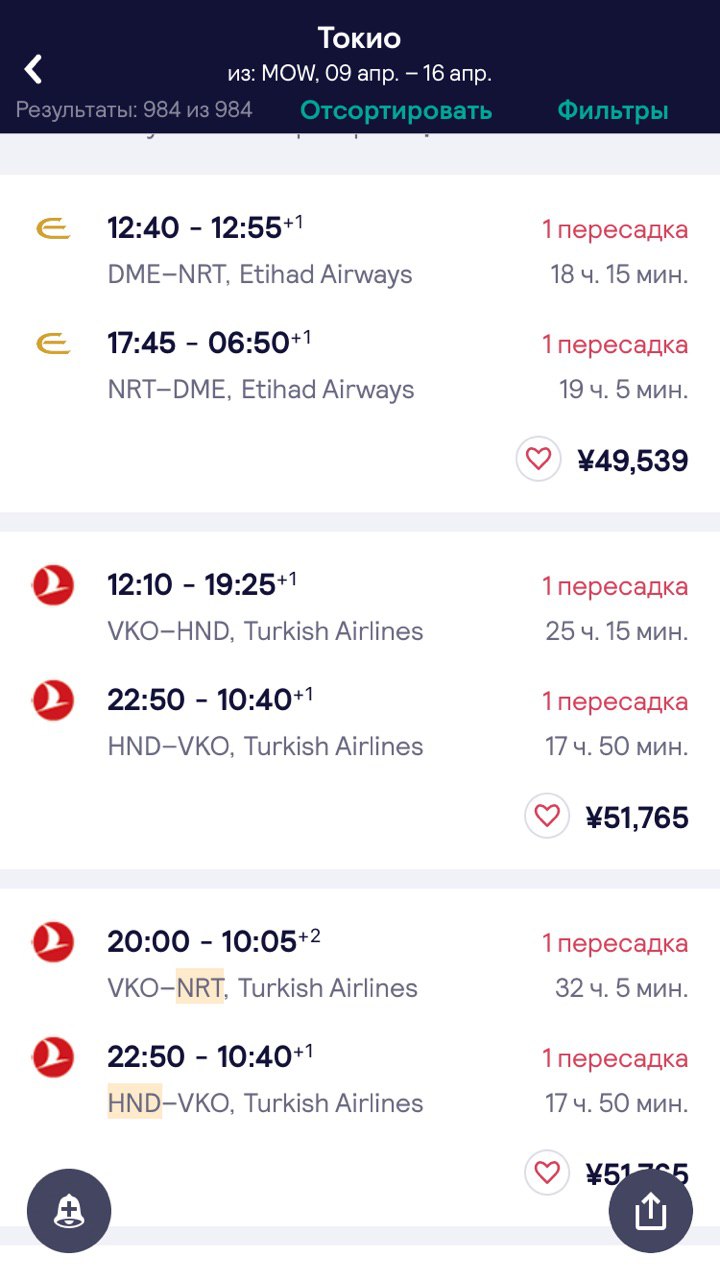The height and width of the screenshot is (1280, 720).
Task: Open the Отсортировать sorting options
Action: click(x=396, y=110)
